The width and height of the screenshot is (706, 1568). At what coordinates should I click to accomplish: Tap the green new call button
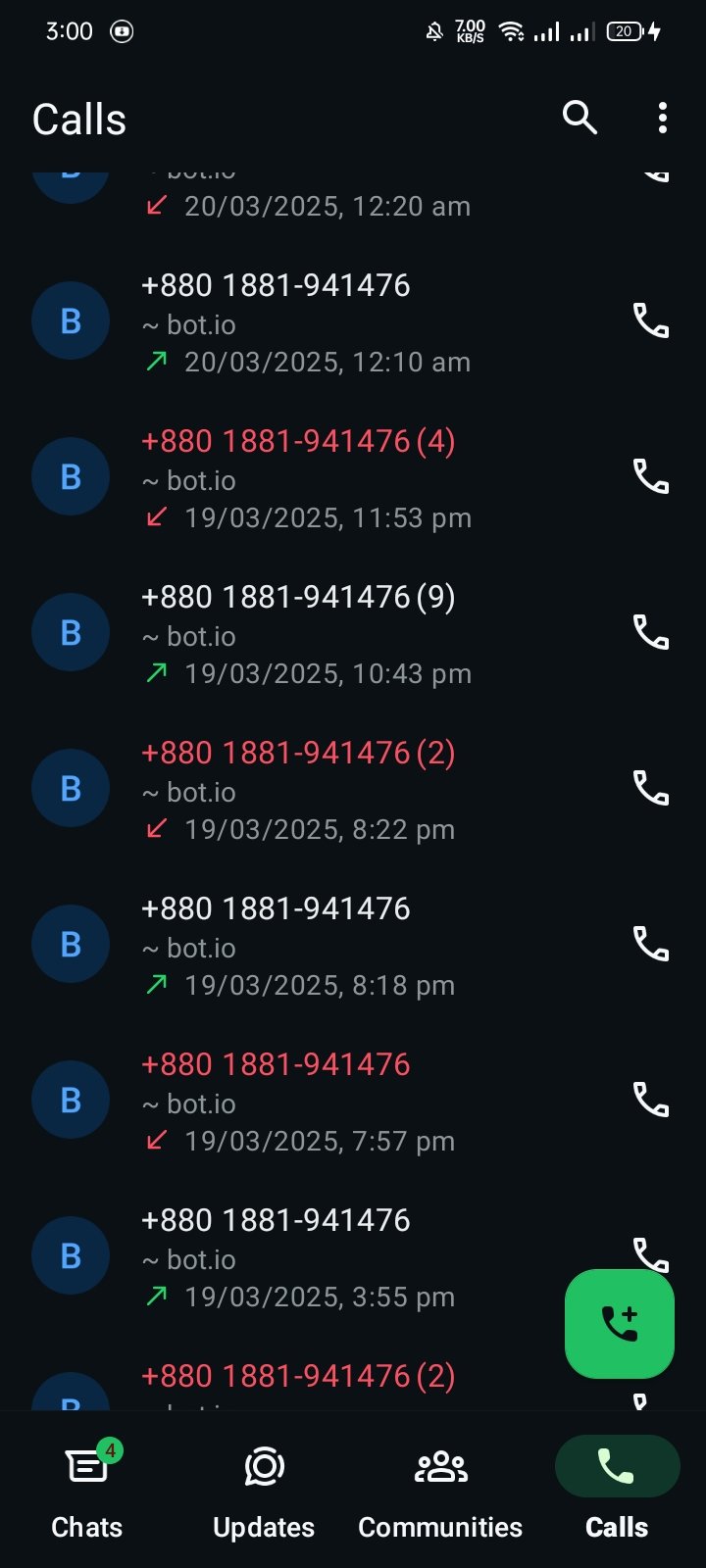pyautogui.click(x=619, y=1323)
